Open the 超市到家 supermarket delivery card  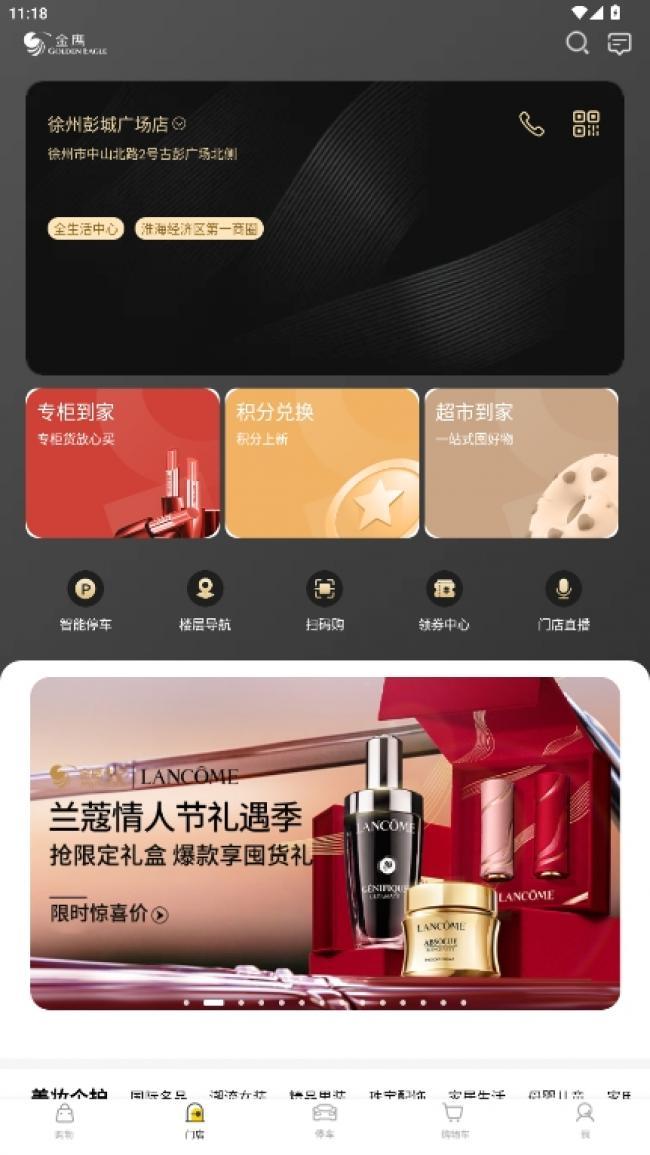[x=521, y=463]
